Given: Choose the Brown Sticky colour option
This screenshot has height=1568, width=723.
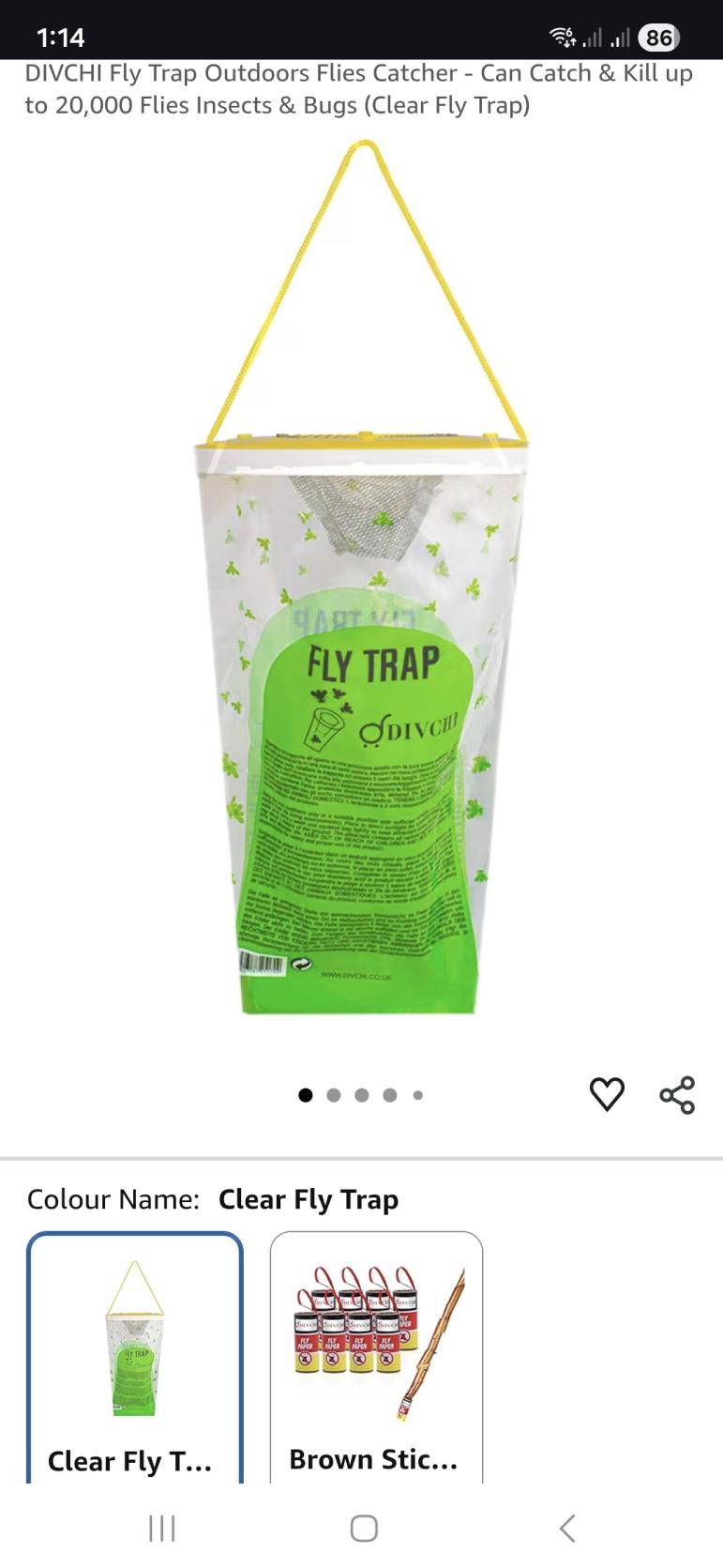Looking at the screenshot, I should click(376, 1356).
